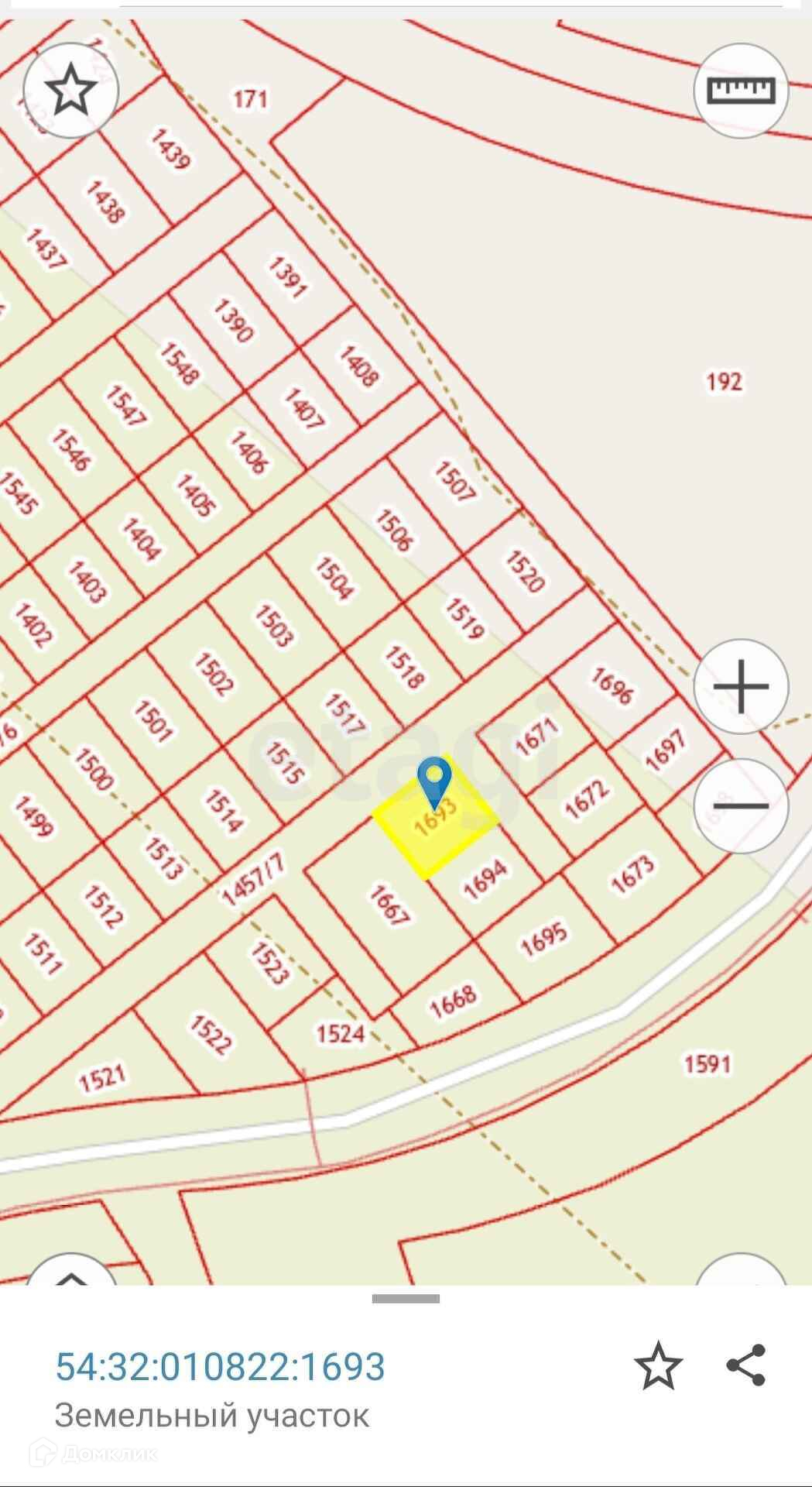Zoom out of the map

741,805
